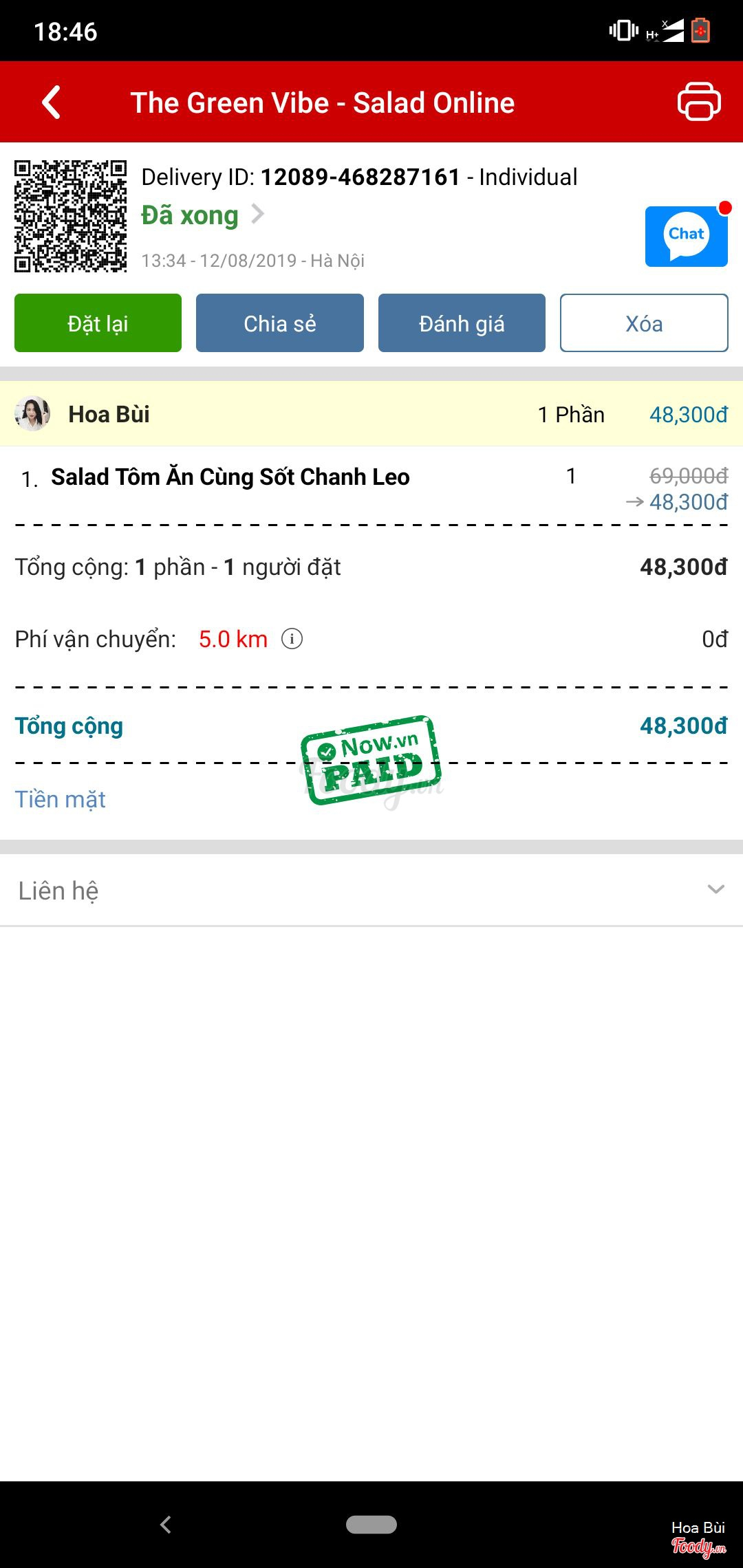Delete the order with Xóa
The width and height of the screenshot is (743, 1568).
[643, 323]
